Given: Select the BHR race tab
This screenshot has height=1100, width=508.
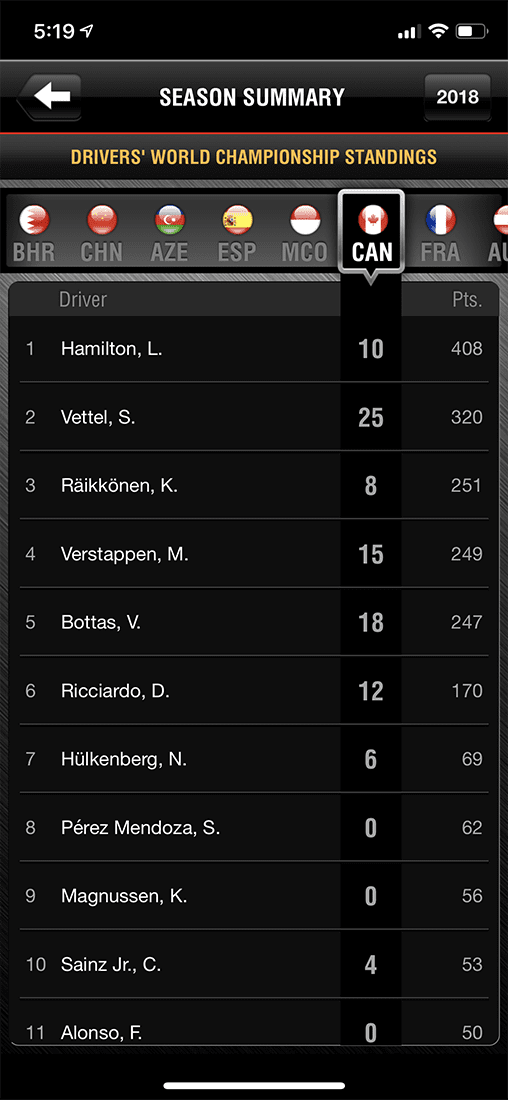Looking at the screenshot, I should tap(34, 234).
